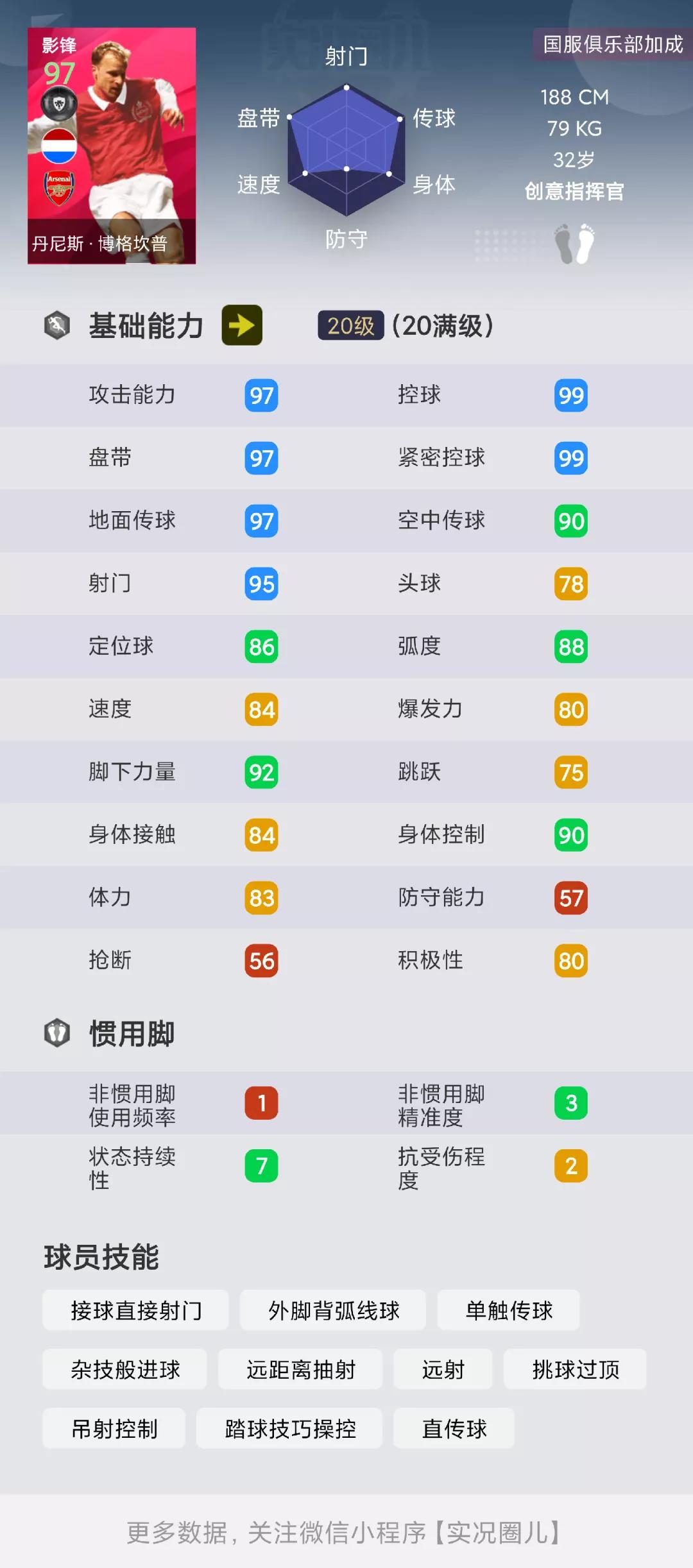Click the 单触传球 skill chip
The width and height of the screenshot is (693, 1568).
click(508, 1310)
